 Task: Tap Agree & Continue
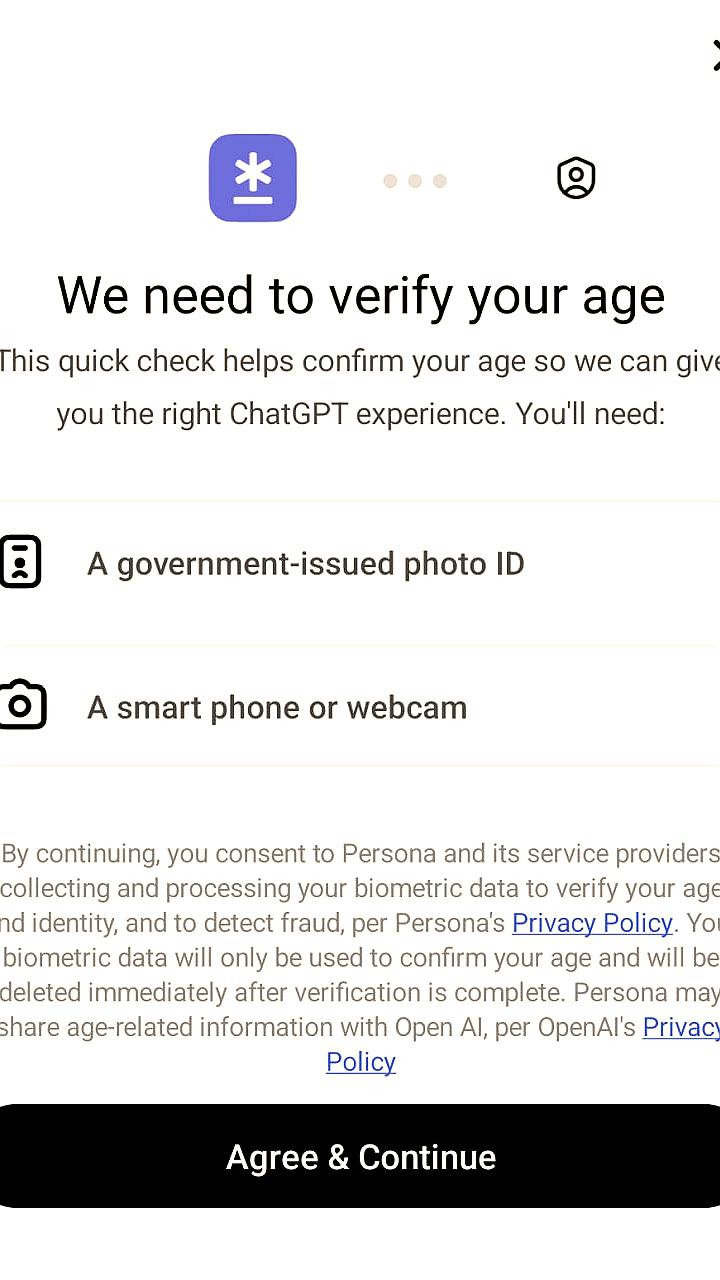point(360,1157)
